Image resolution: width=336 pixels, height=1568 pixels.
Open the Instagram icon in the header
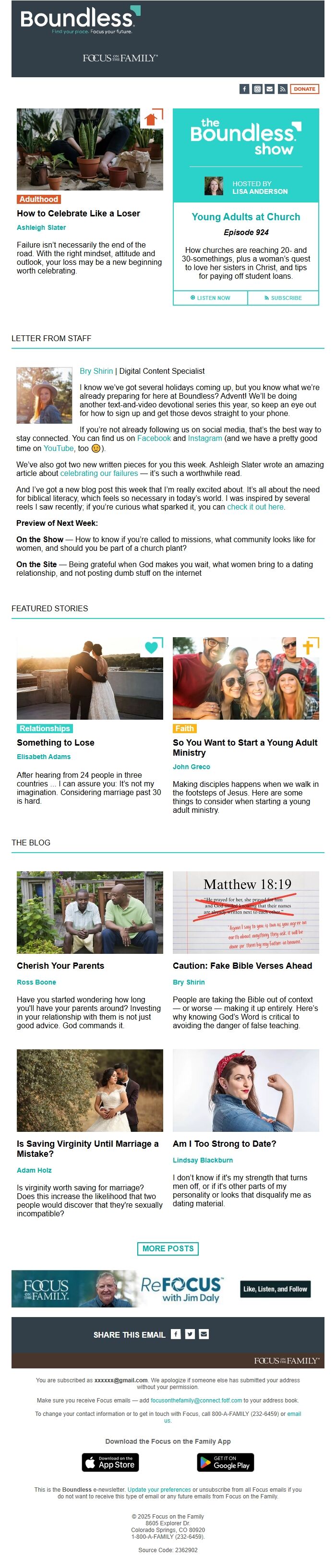tap(257, 89)
